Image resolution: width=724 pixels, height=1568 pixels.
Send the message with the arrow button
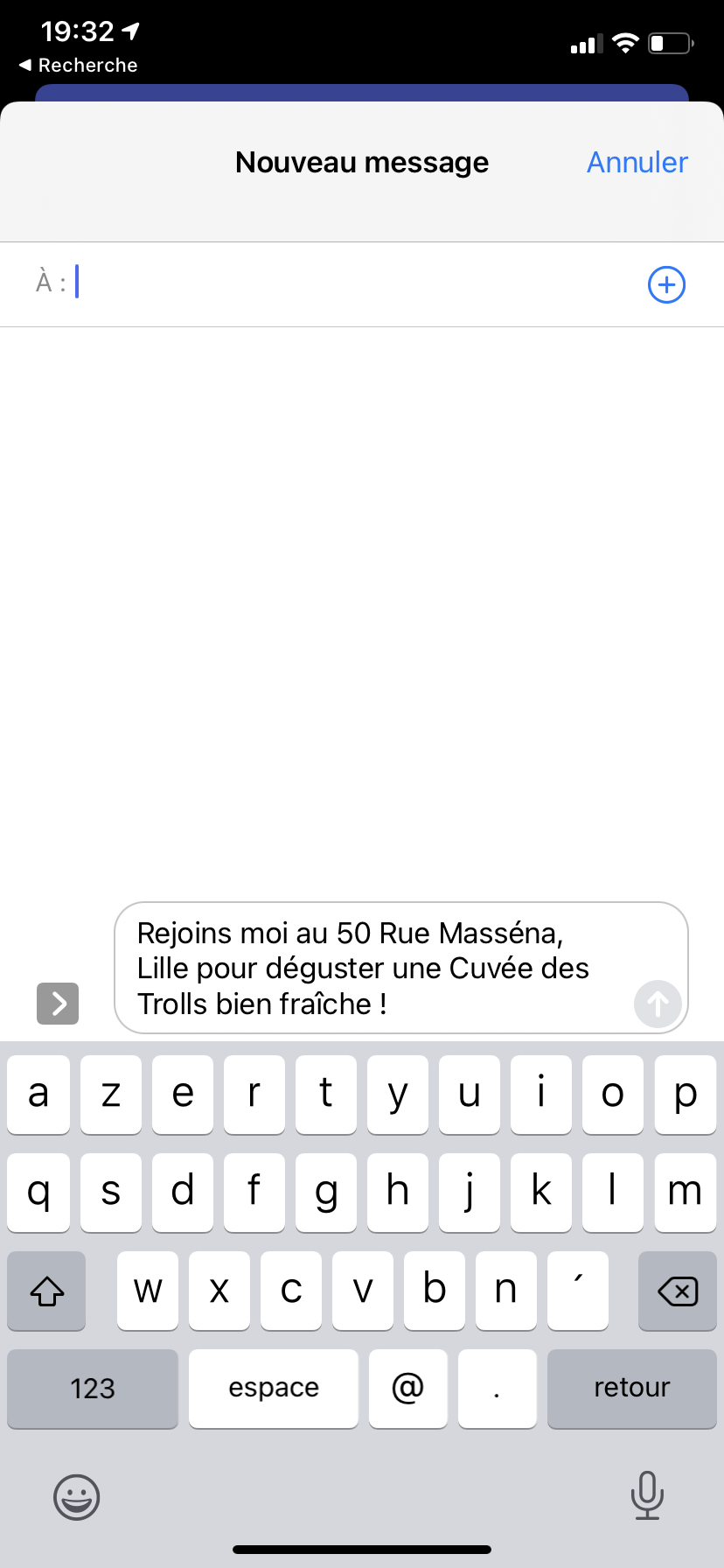click(658, 1003)
